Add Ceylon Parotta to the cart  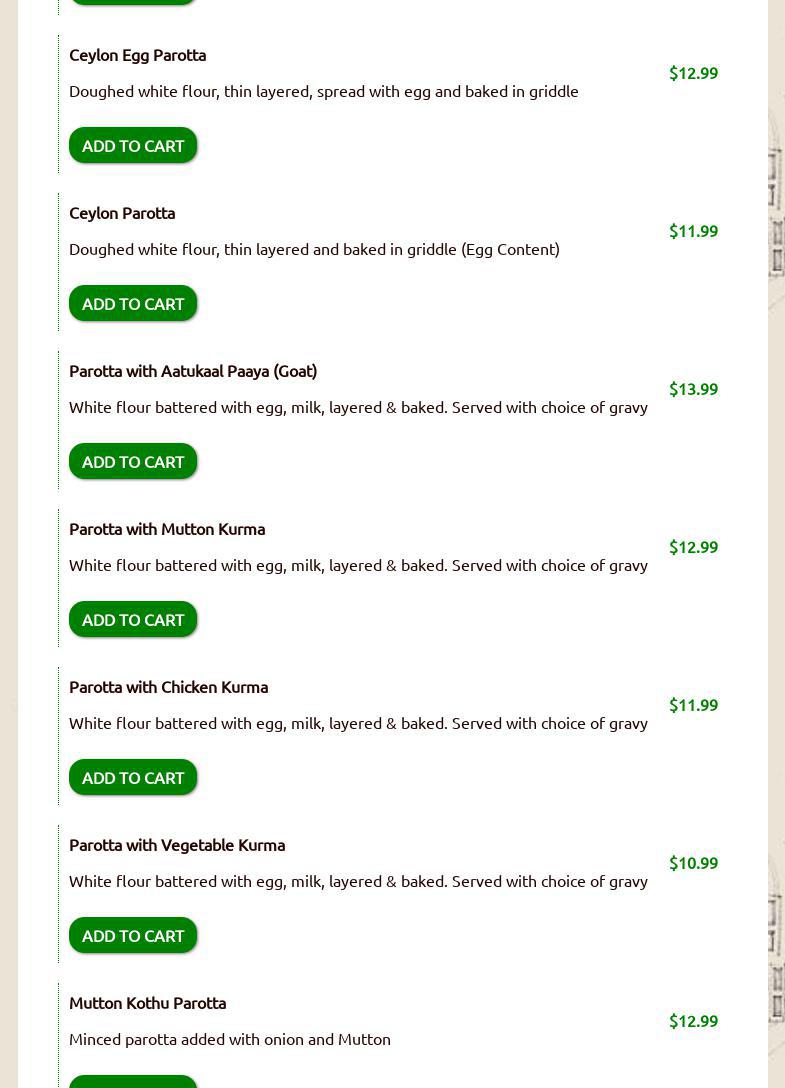(133, 304)
